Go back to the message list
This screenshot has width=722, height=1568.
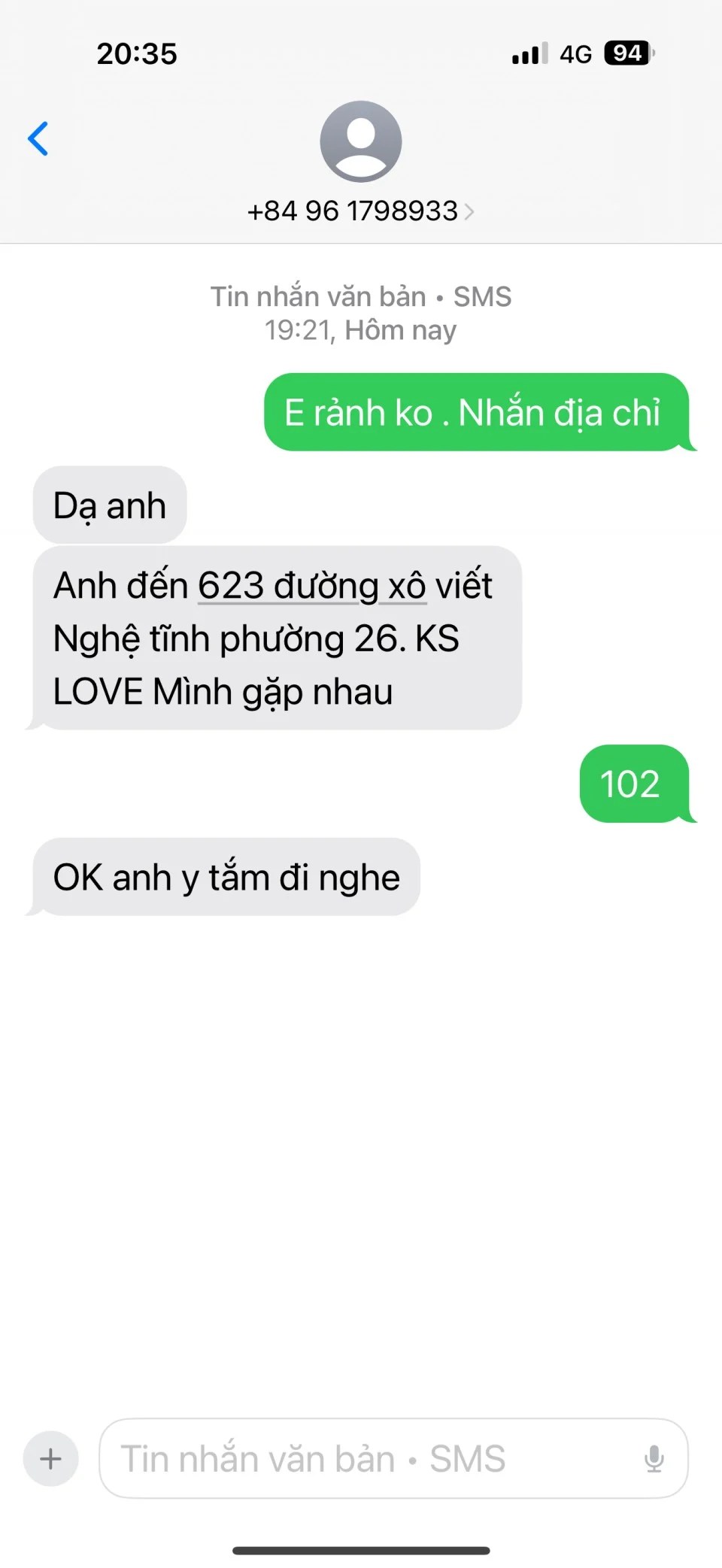pyautogui.click(x=38, y=139)
